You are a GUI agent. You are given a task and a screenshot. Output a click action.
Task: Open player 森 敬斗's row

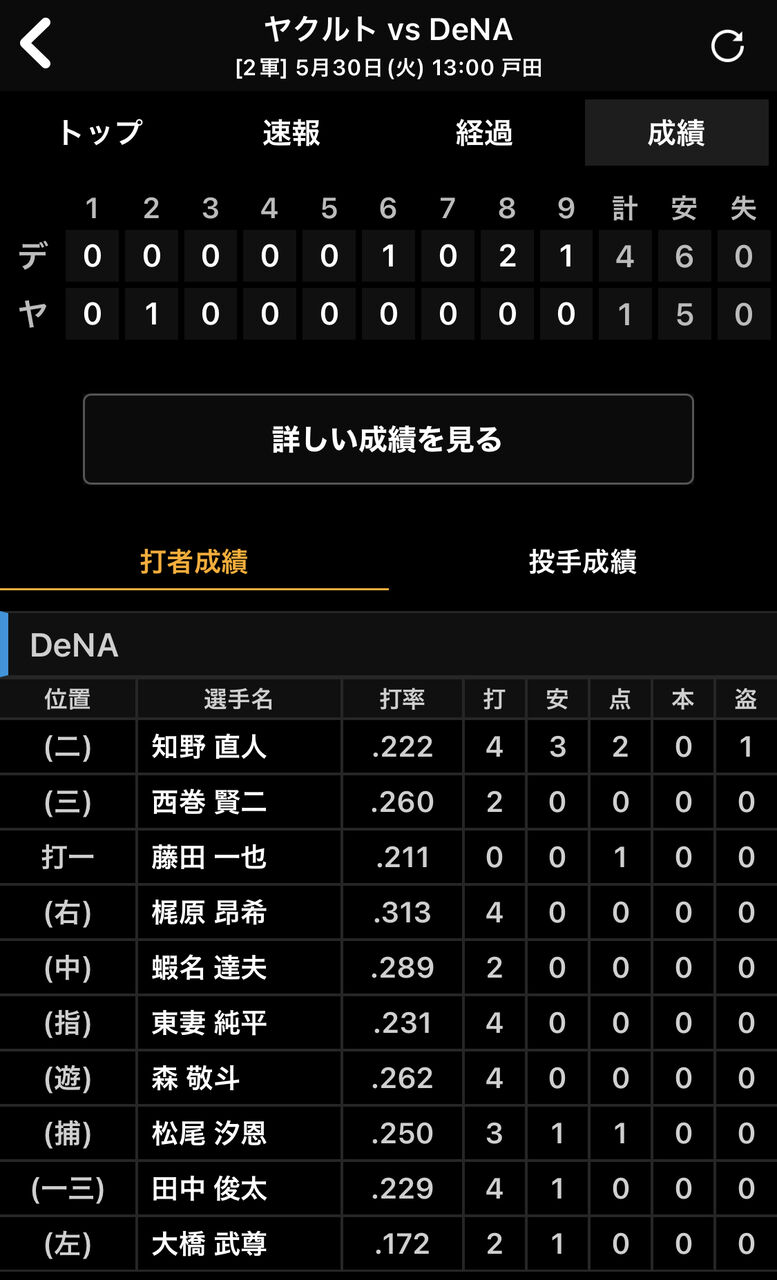[x=388, y=1078]
